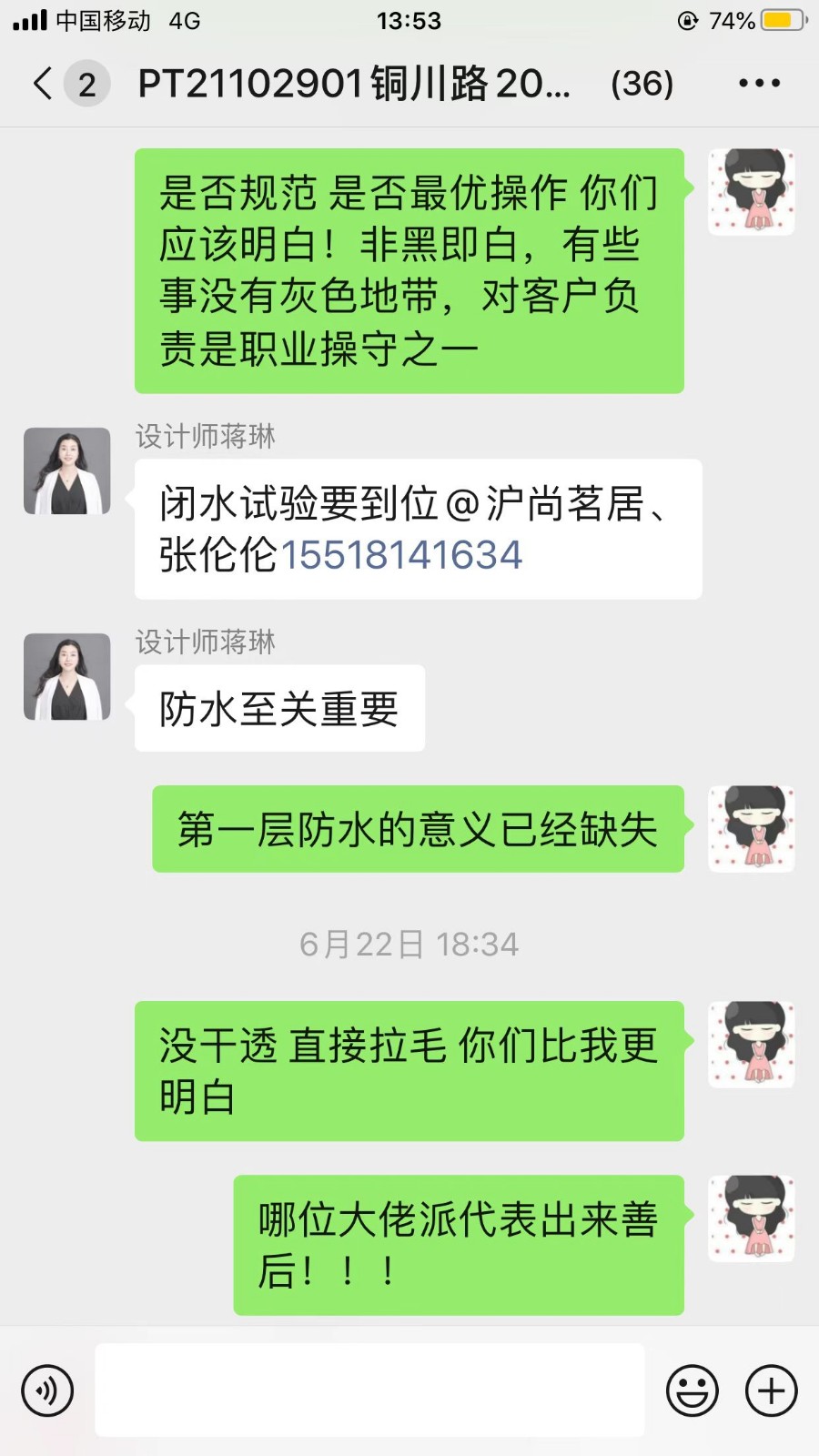819x1456 pixels.
Task: Tap own avatar beside 哪位大佬 message
Action: coord(752,1218)
